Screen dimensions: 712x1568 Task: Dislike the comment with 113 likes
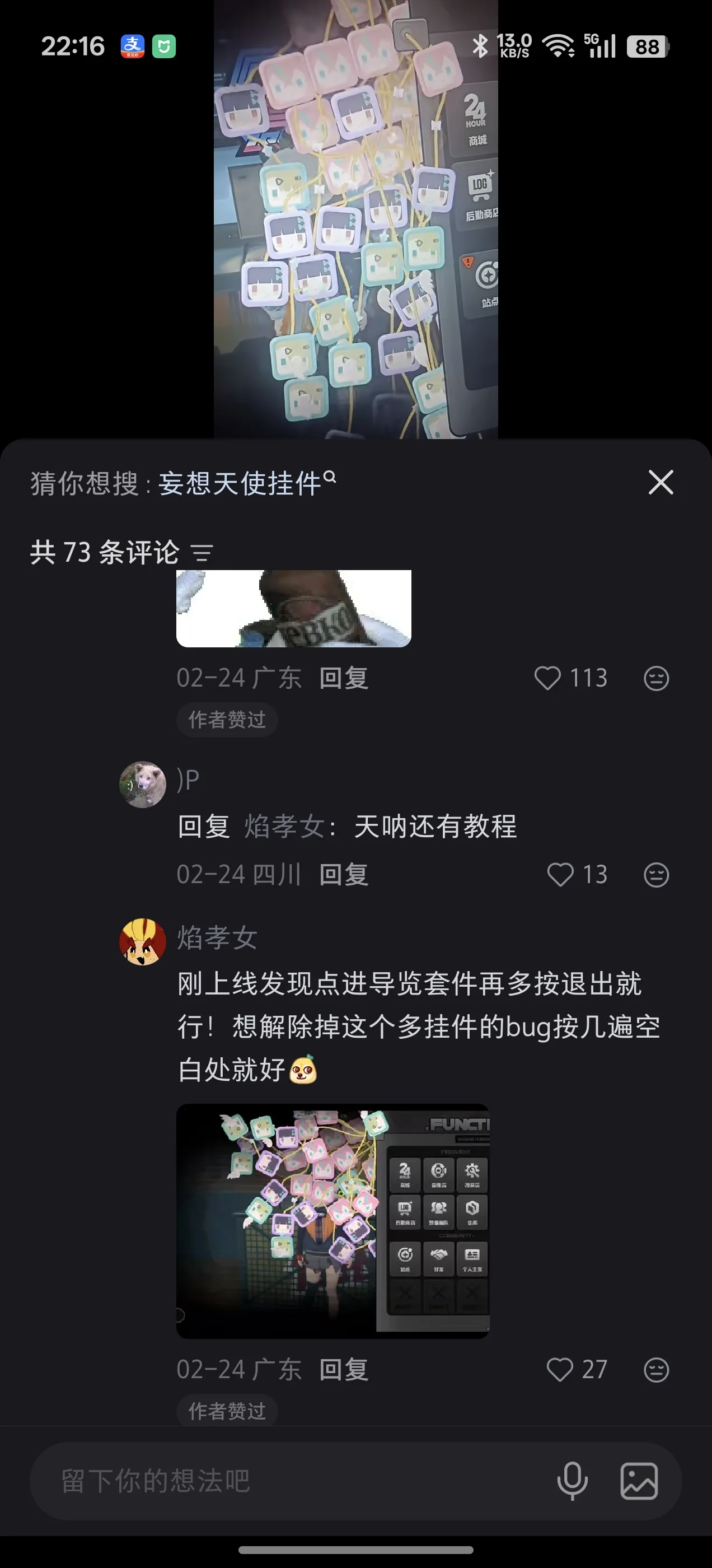click(656, 678)
